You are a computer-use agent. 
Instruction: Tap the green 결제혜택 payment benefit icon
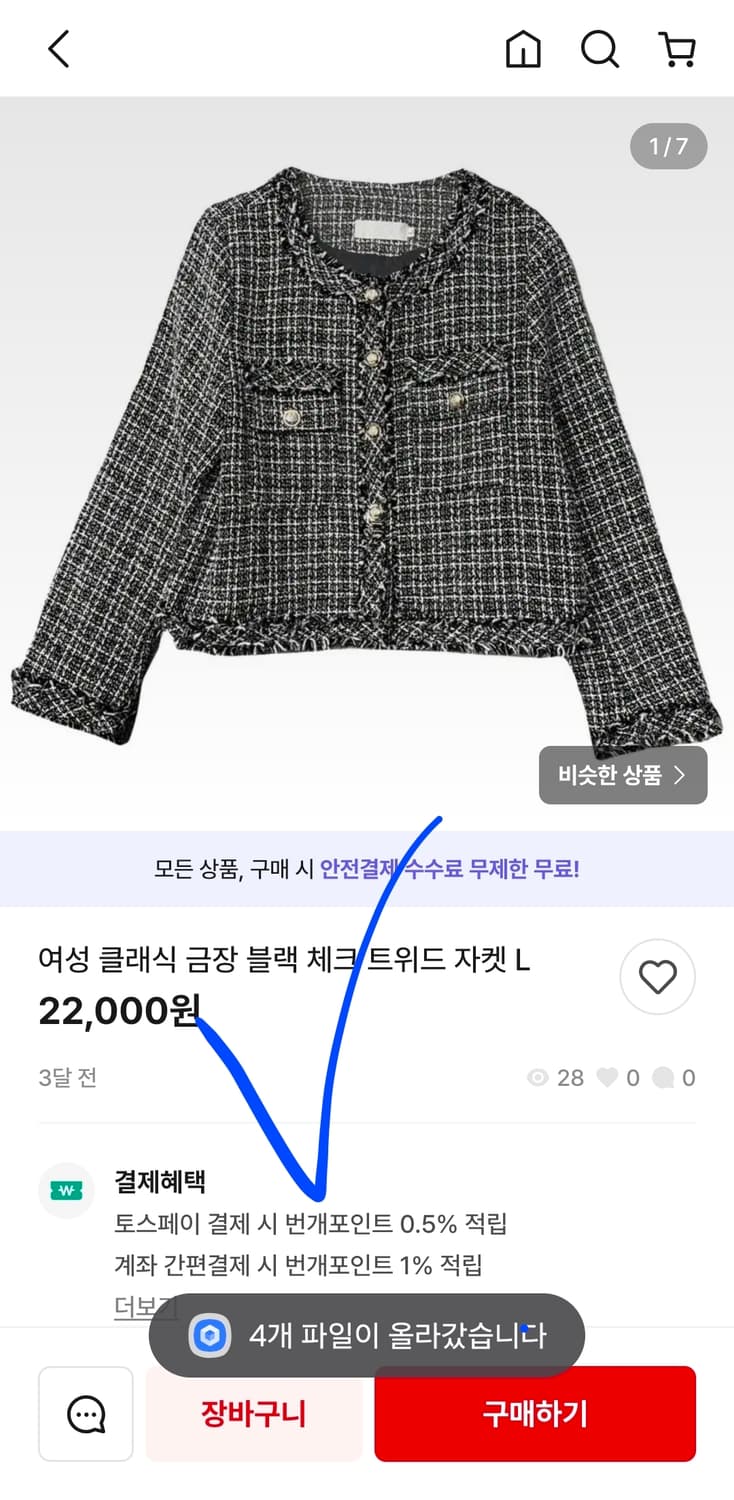tap(65, 1190)
